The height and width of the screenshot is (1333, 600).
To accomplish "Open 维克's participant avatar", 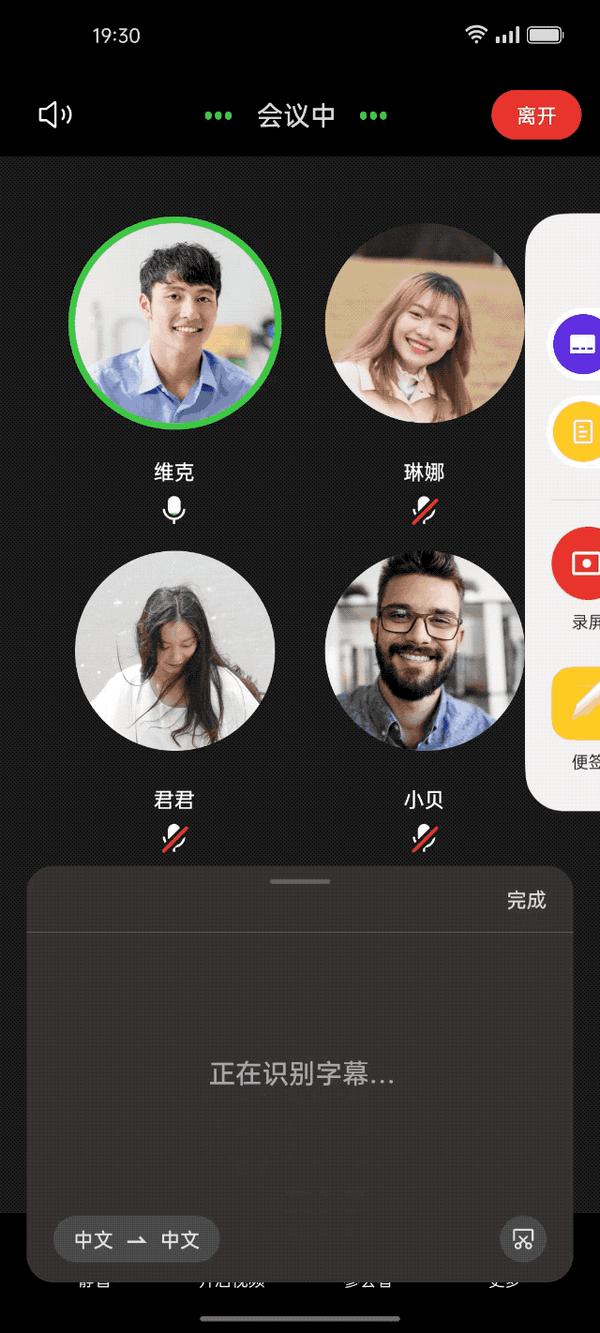I will pos(175,323).
